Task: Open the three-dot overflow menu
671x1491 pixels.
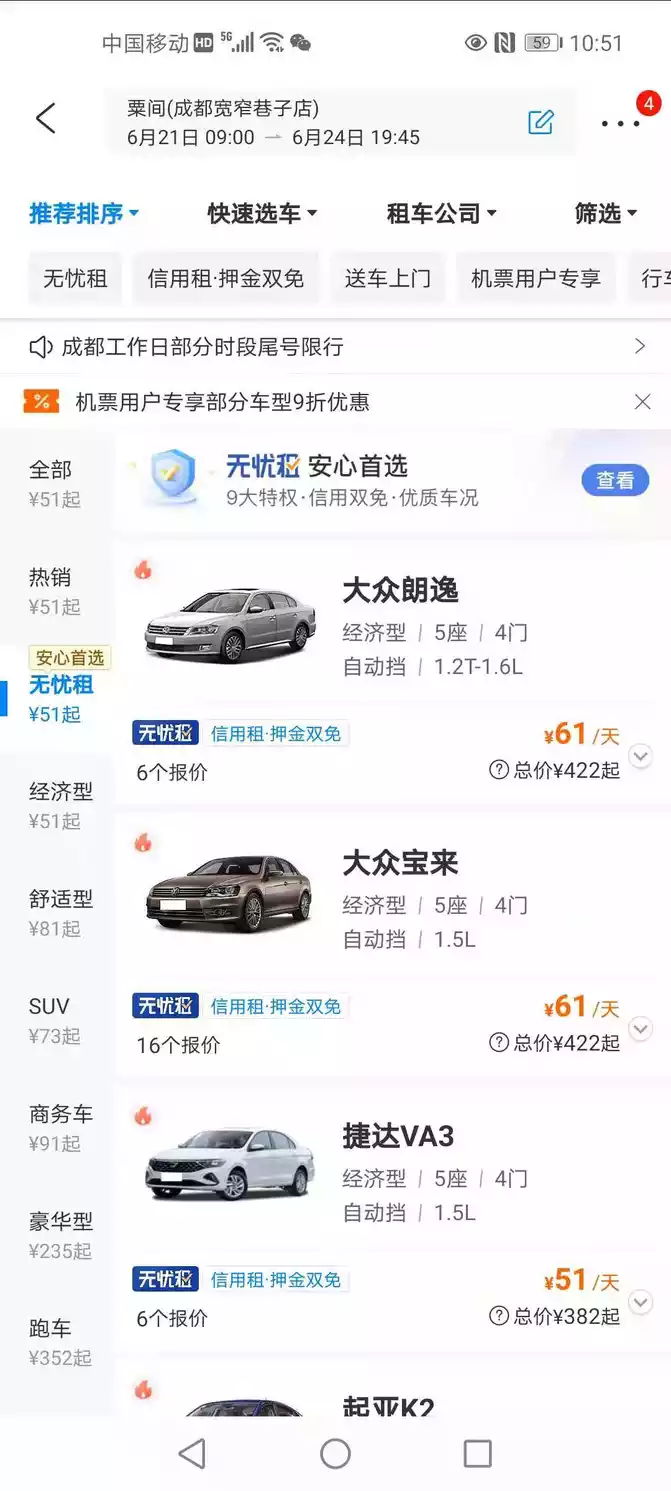Action: point(620,123)
